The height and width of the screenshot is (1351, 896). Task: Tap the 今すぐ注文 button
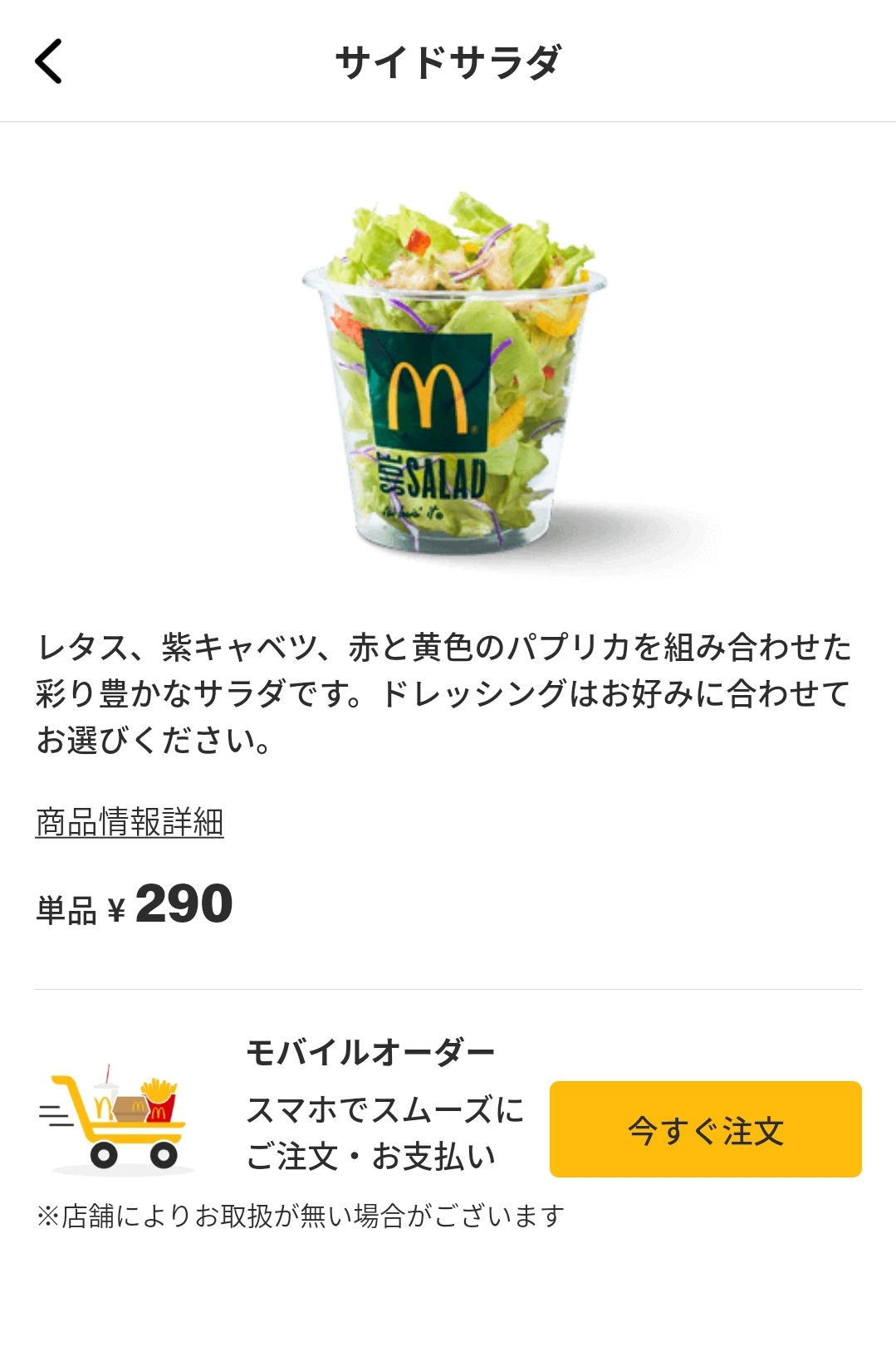click(705, 1129)
